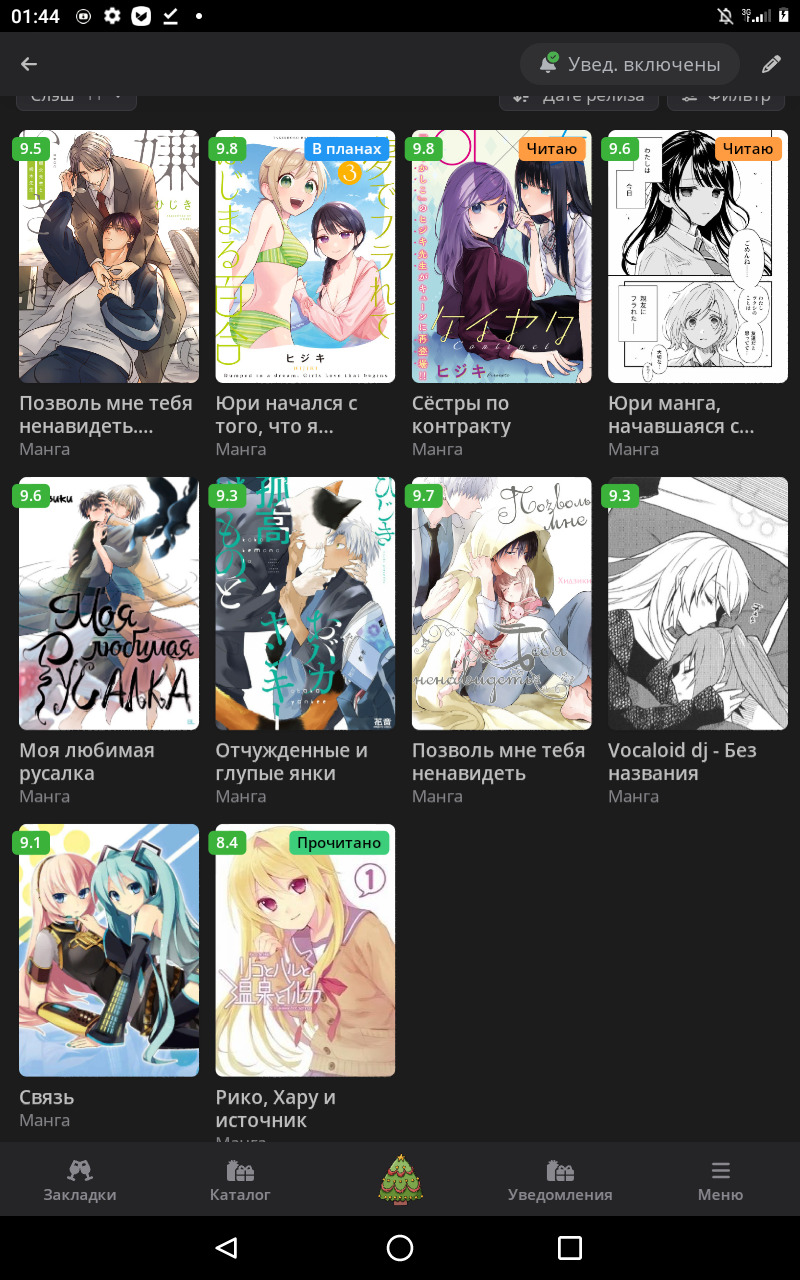This screenshot has width=800, height=1280.
Task: Switch to the Каталог tab
Action: (x=240, y=1180)
